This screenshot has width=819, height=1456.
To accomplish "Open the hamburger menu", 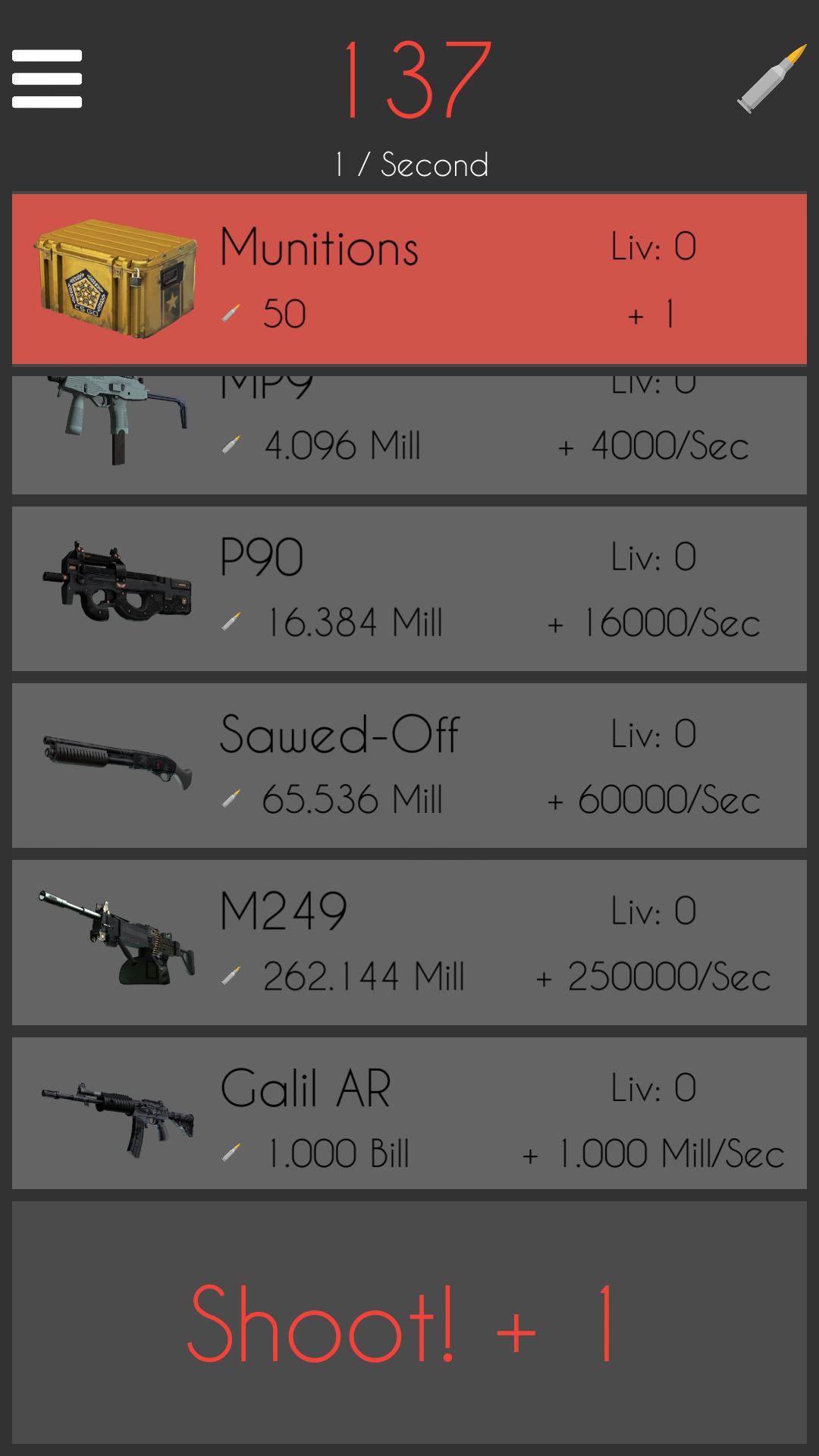I will (47, 78).
